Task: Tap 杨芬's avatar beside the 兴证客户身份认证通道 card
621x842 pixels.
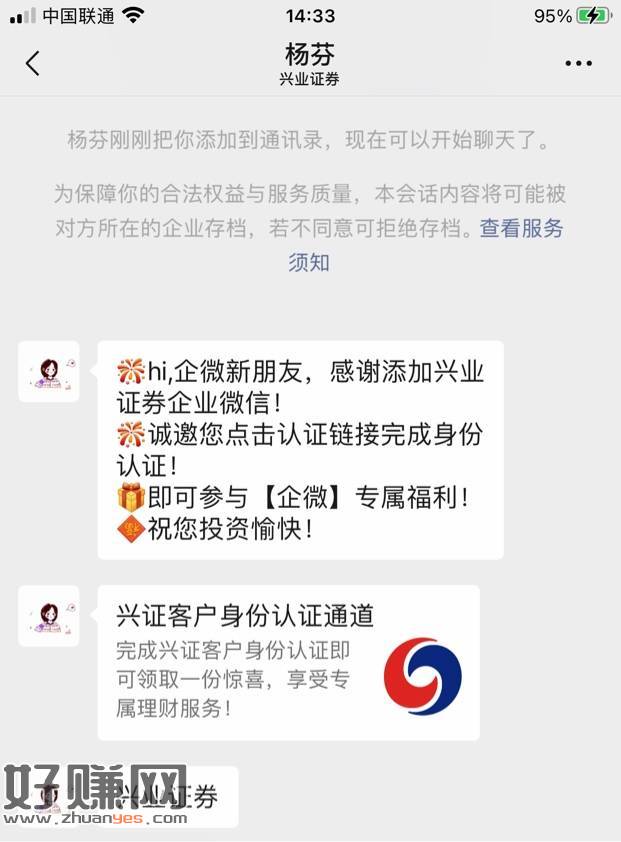Action: tap(48, 616)
